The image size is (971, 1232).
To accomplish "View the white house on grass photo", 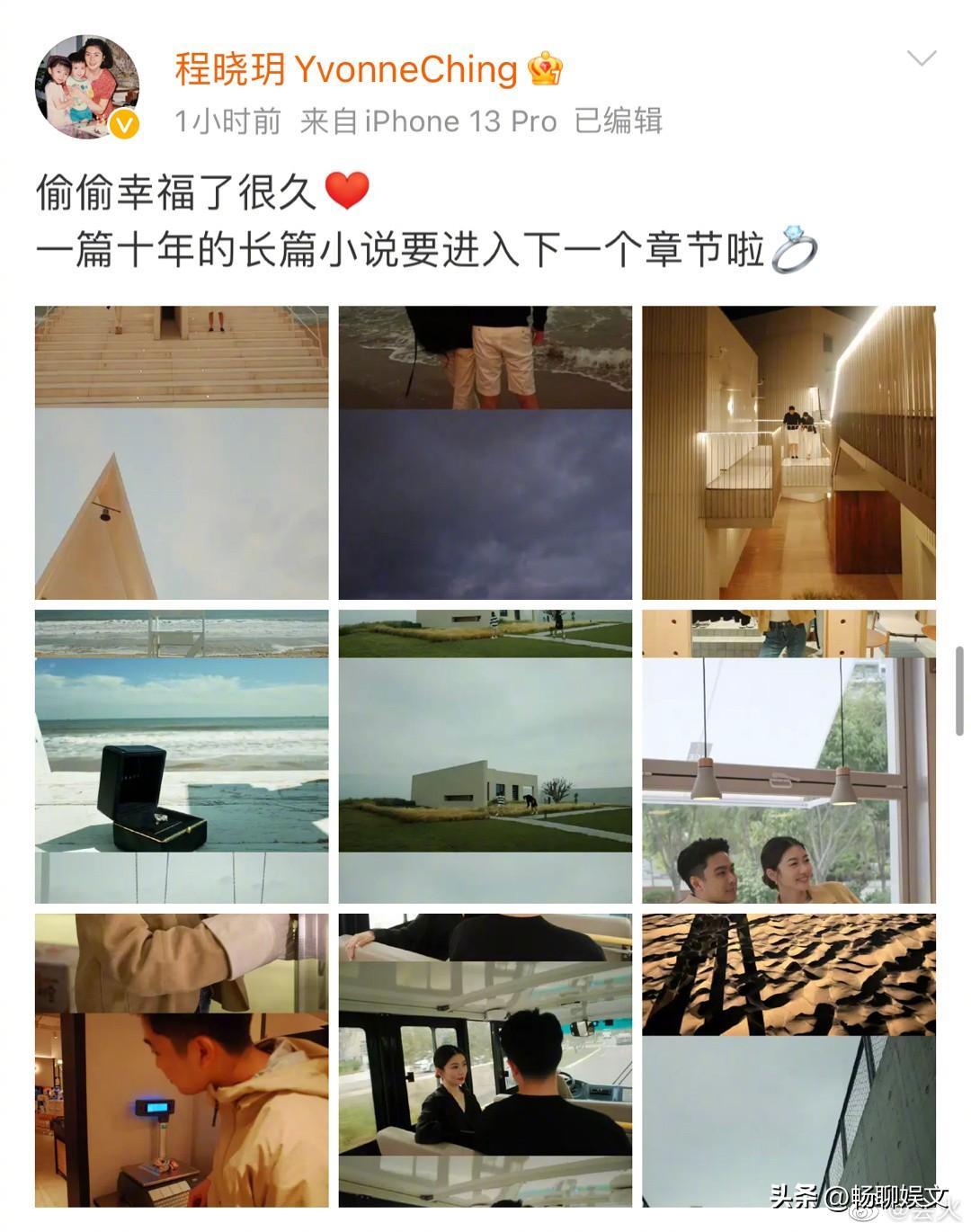I will click(485, 756).
